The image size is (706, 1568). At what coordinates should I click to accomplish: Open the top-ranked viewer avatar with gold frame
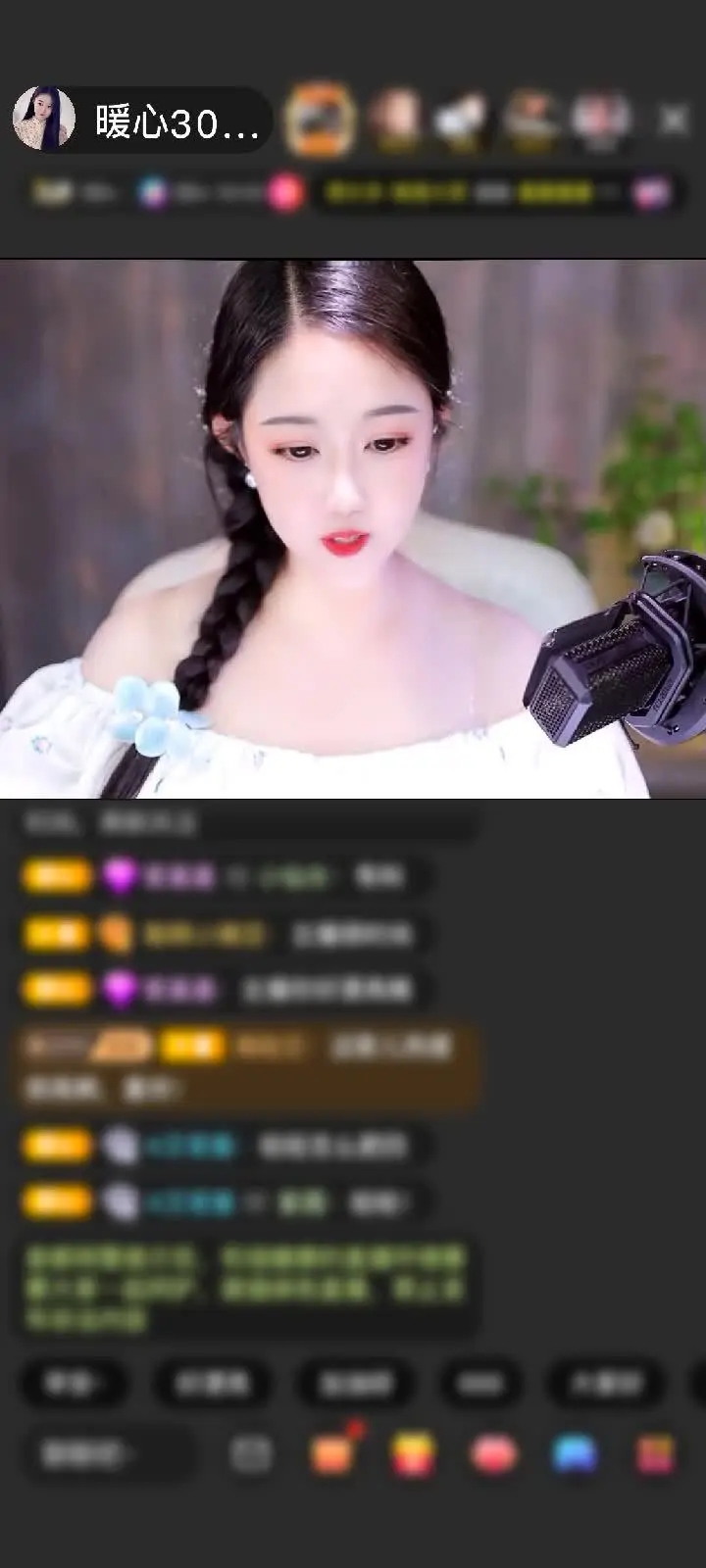[321, 120]
